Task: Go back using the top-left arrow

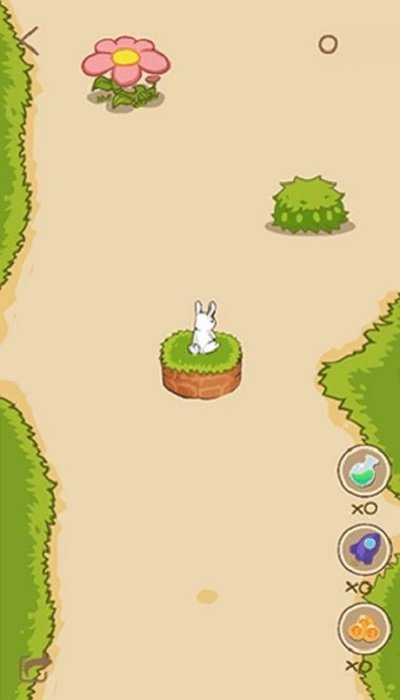Action: pos(29,41)
